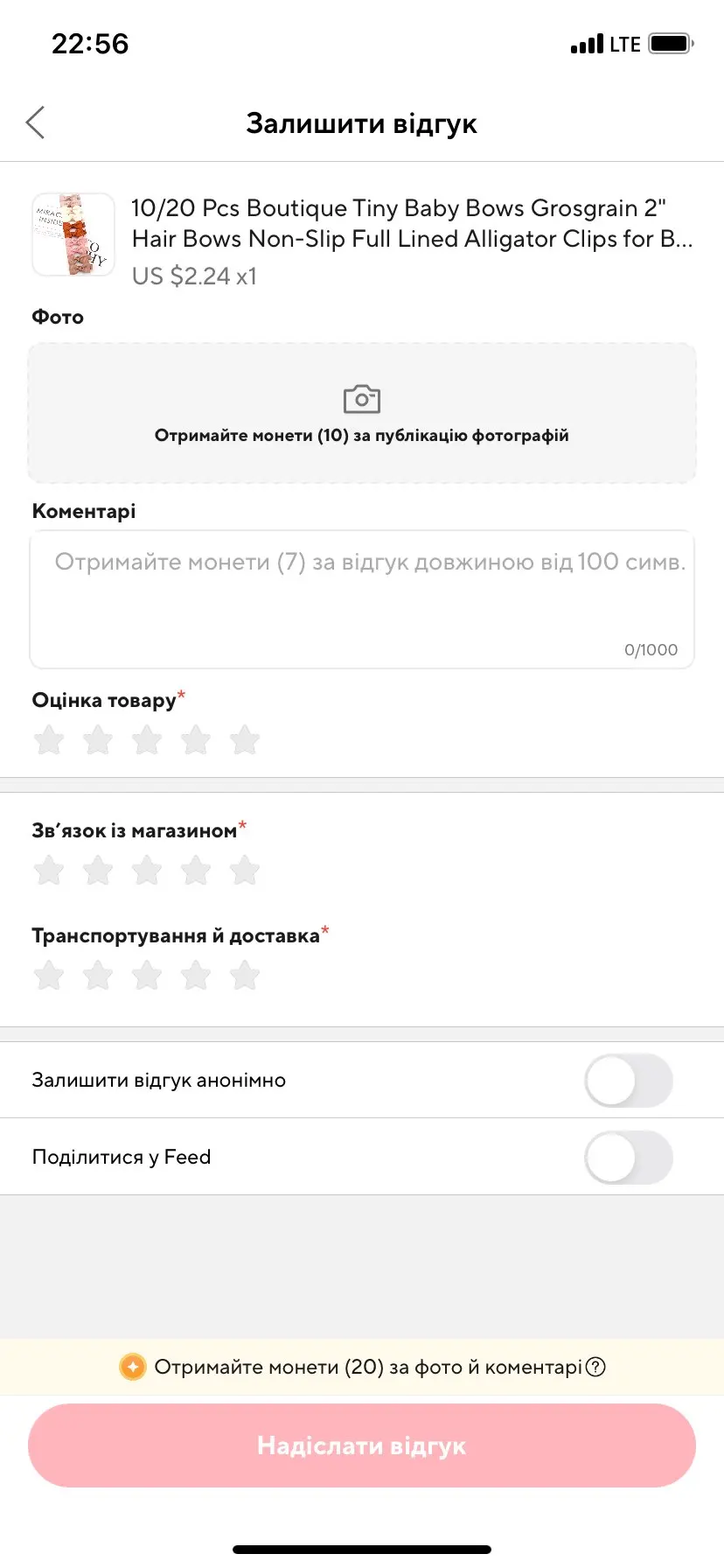Image resolution: width=724 pixels, height=1568 pixels.
Task: Focus the Коментарі text field
Action: pyautogui.click(x=362, y=599)
